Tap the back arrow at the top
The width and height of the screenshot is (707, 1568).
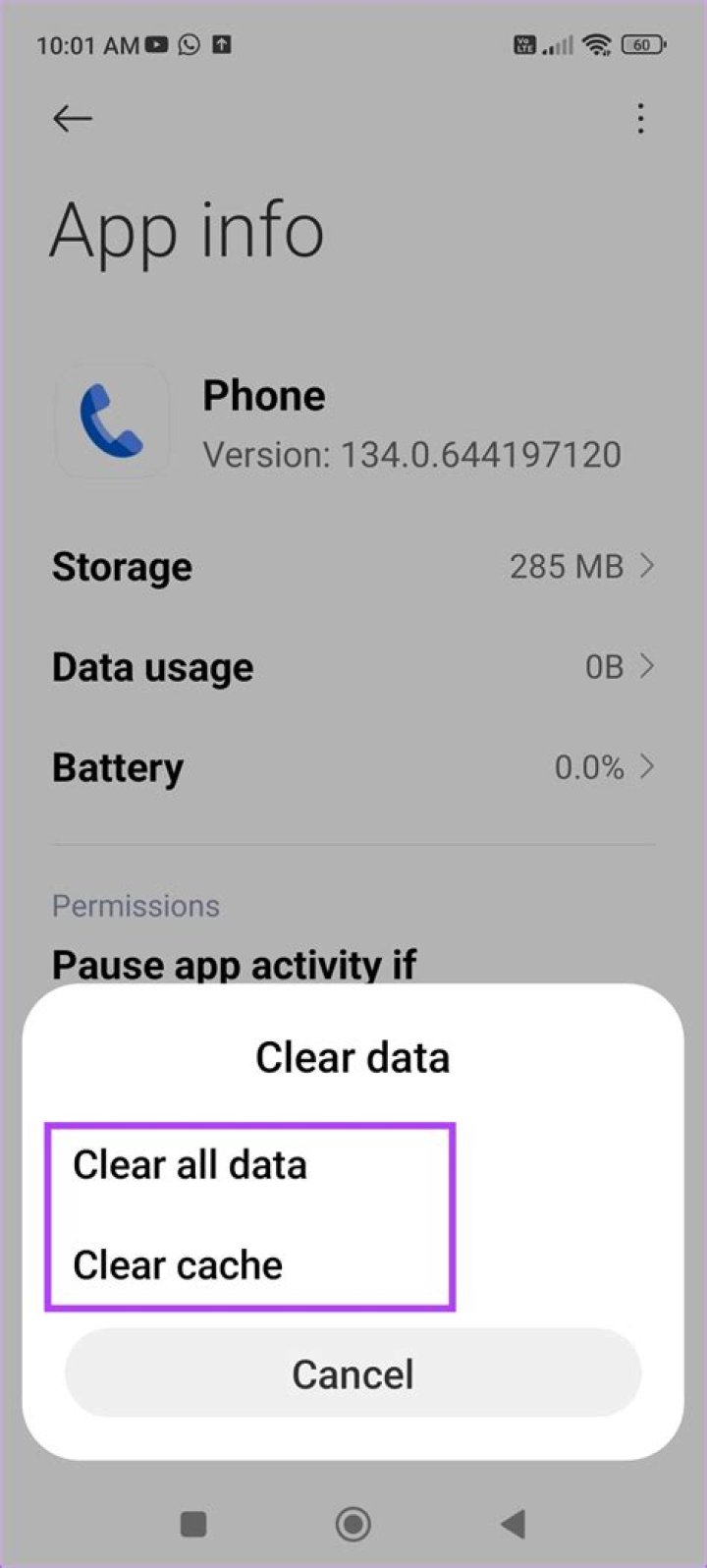pos(72,118)
